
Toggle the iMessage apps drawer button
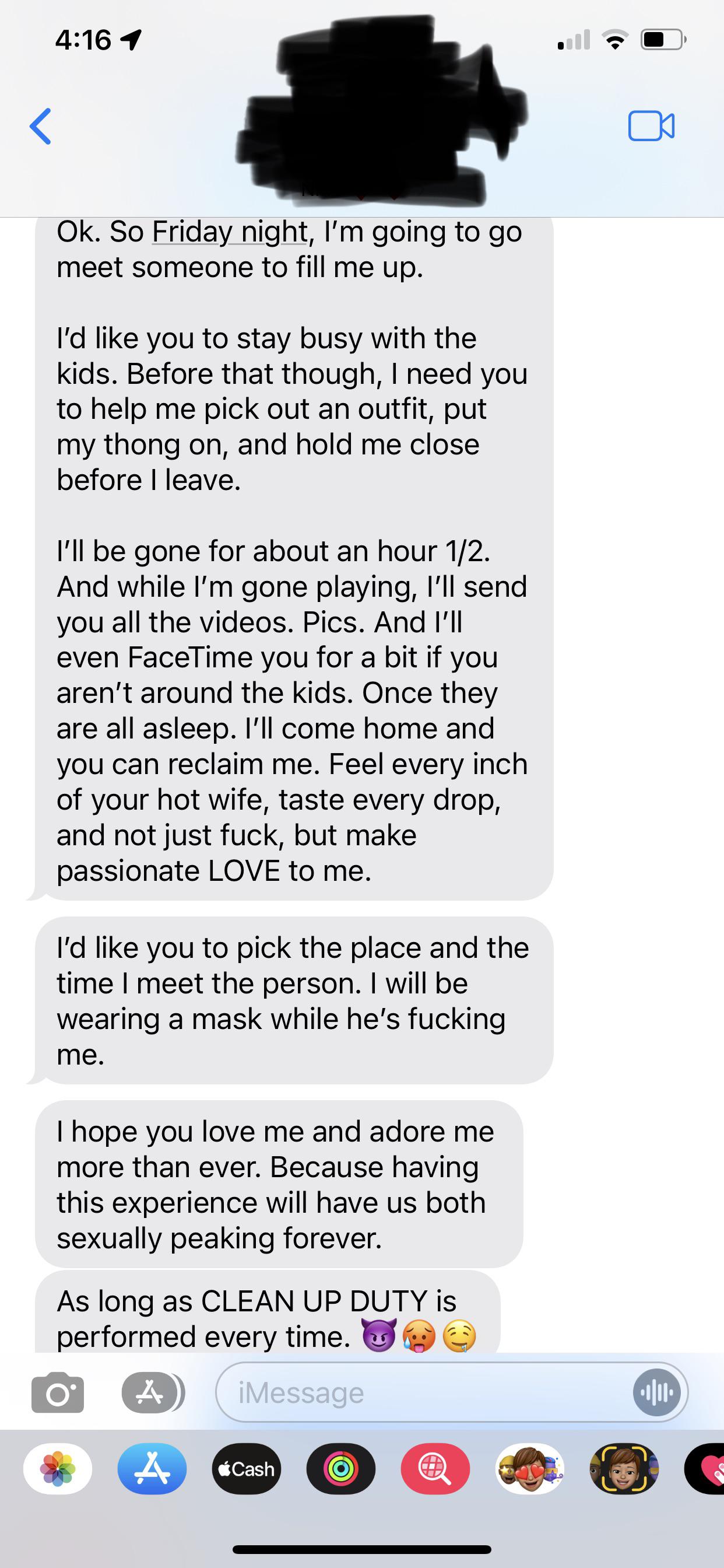click(x=152, y=1392)
